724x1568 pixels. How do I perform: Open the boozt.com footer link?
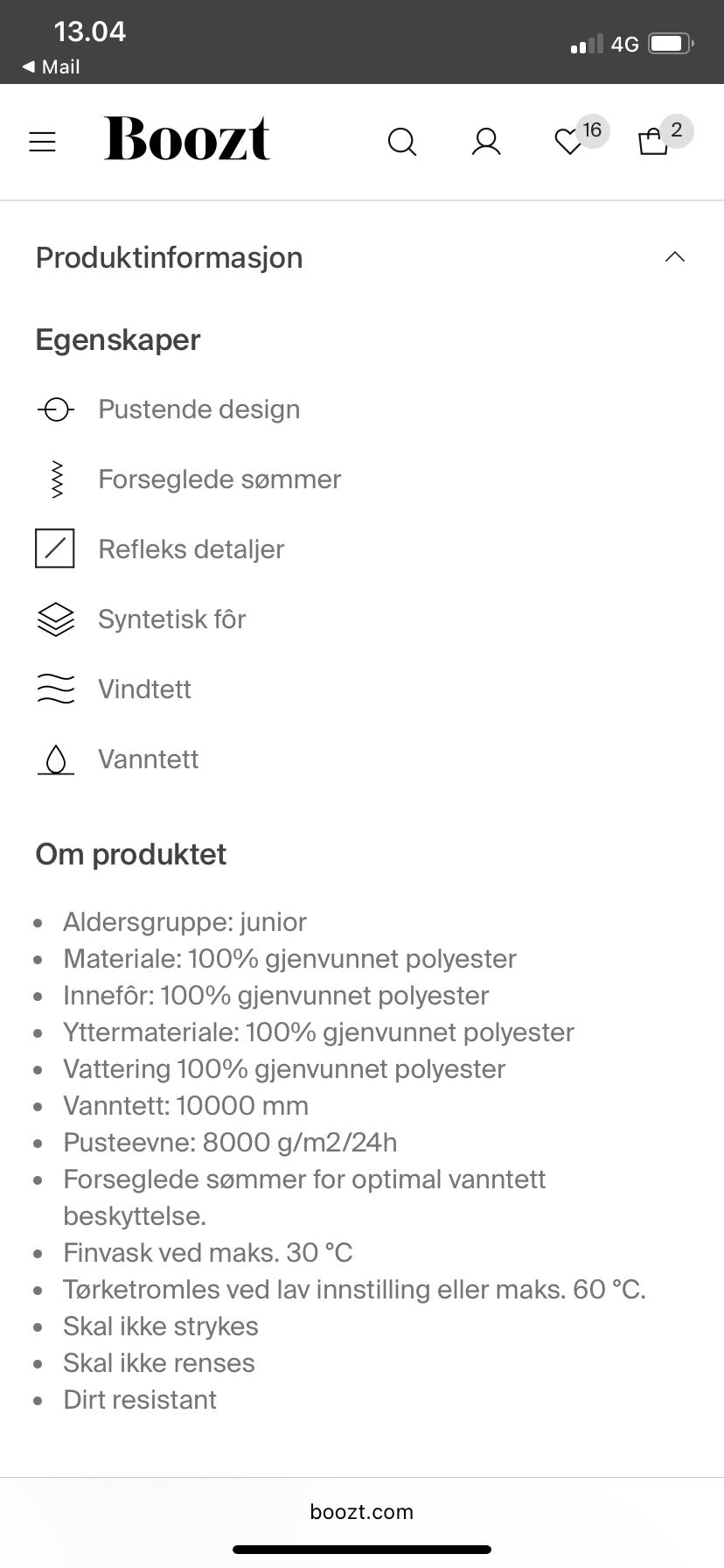point(361,1511)
